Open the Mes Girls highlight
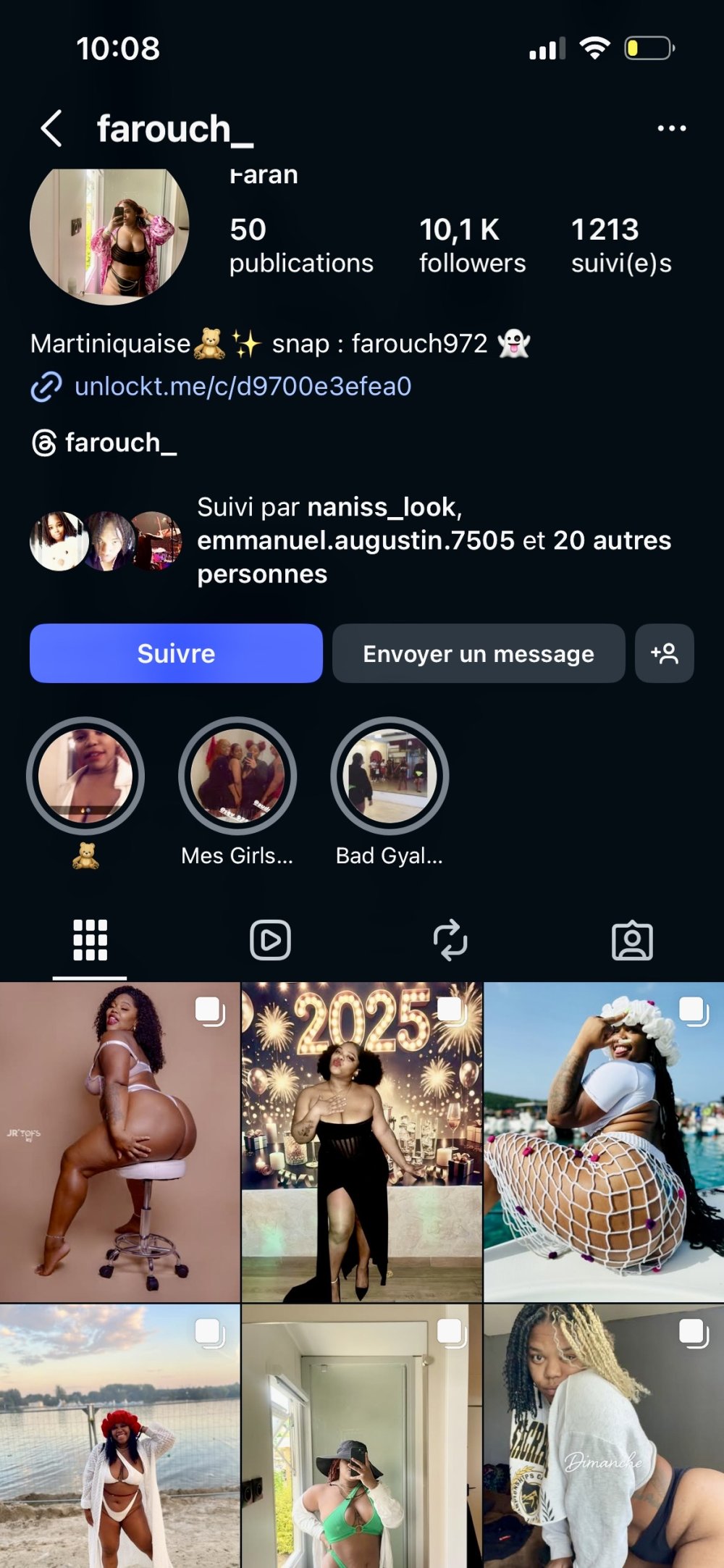 (x=237, y=776)
